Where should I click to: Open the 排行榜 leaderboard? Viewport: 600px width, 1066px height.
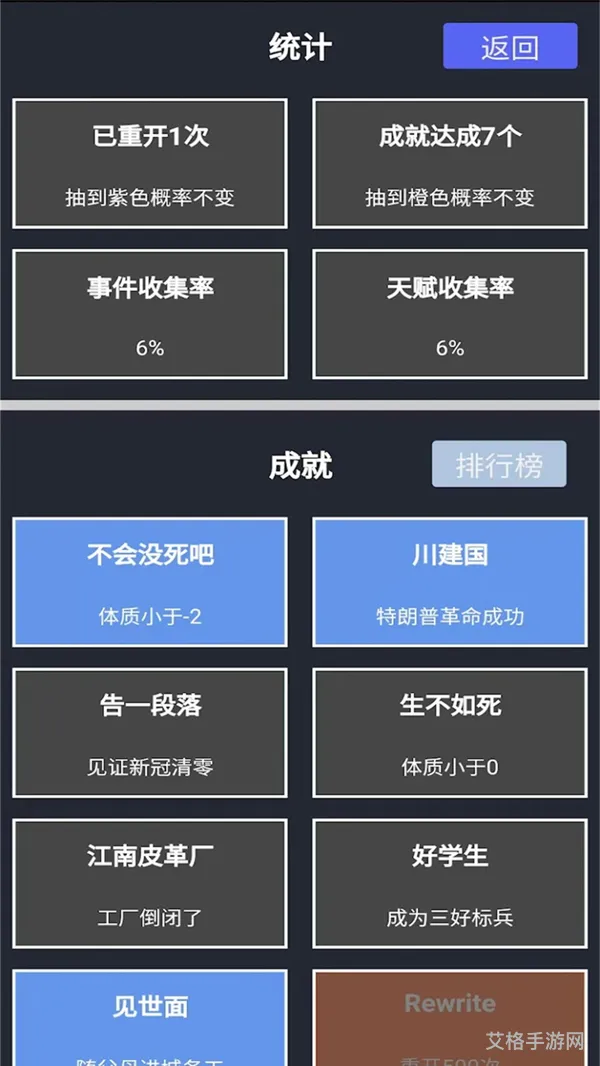coord(499,465)
